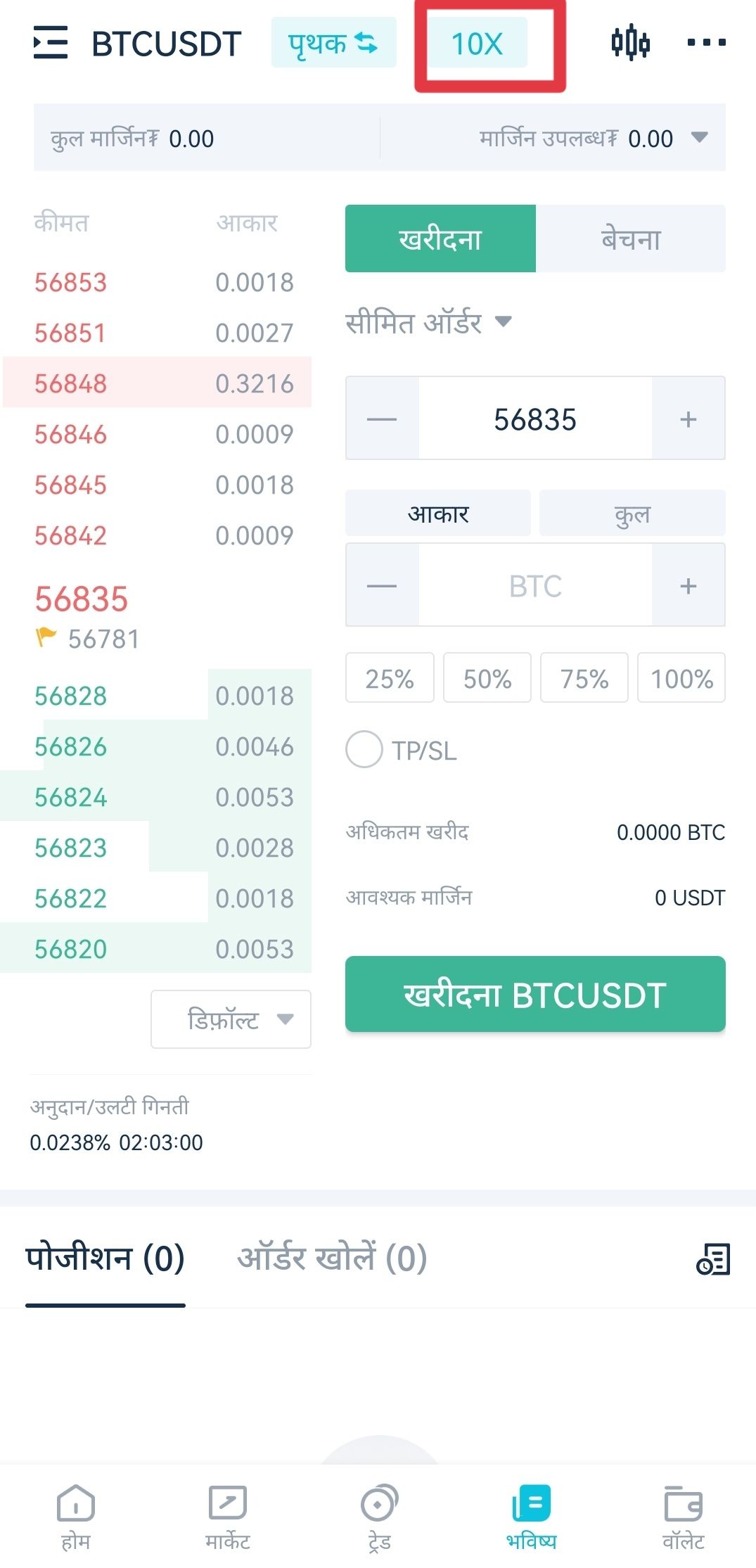Go to the वॉलेट tab
The image size is (756, 1568).
pos(683,1517)
